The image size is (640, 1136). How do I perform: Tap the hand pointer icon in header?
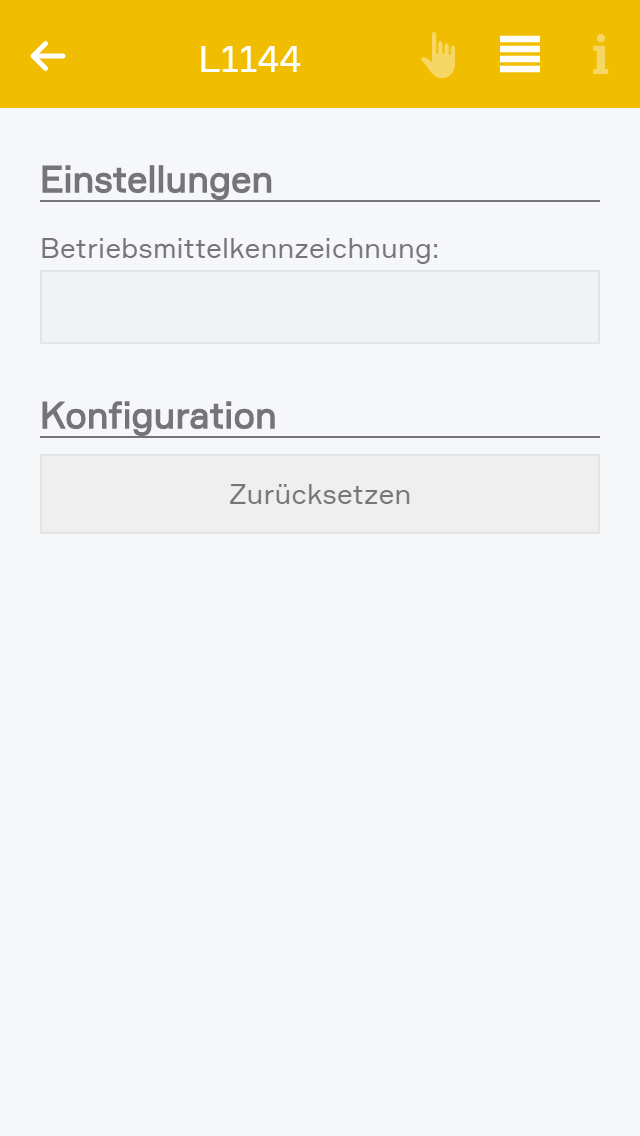pos(439,55)
